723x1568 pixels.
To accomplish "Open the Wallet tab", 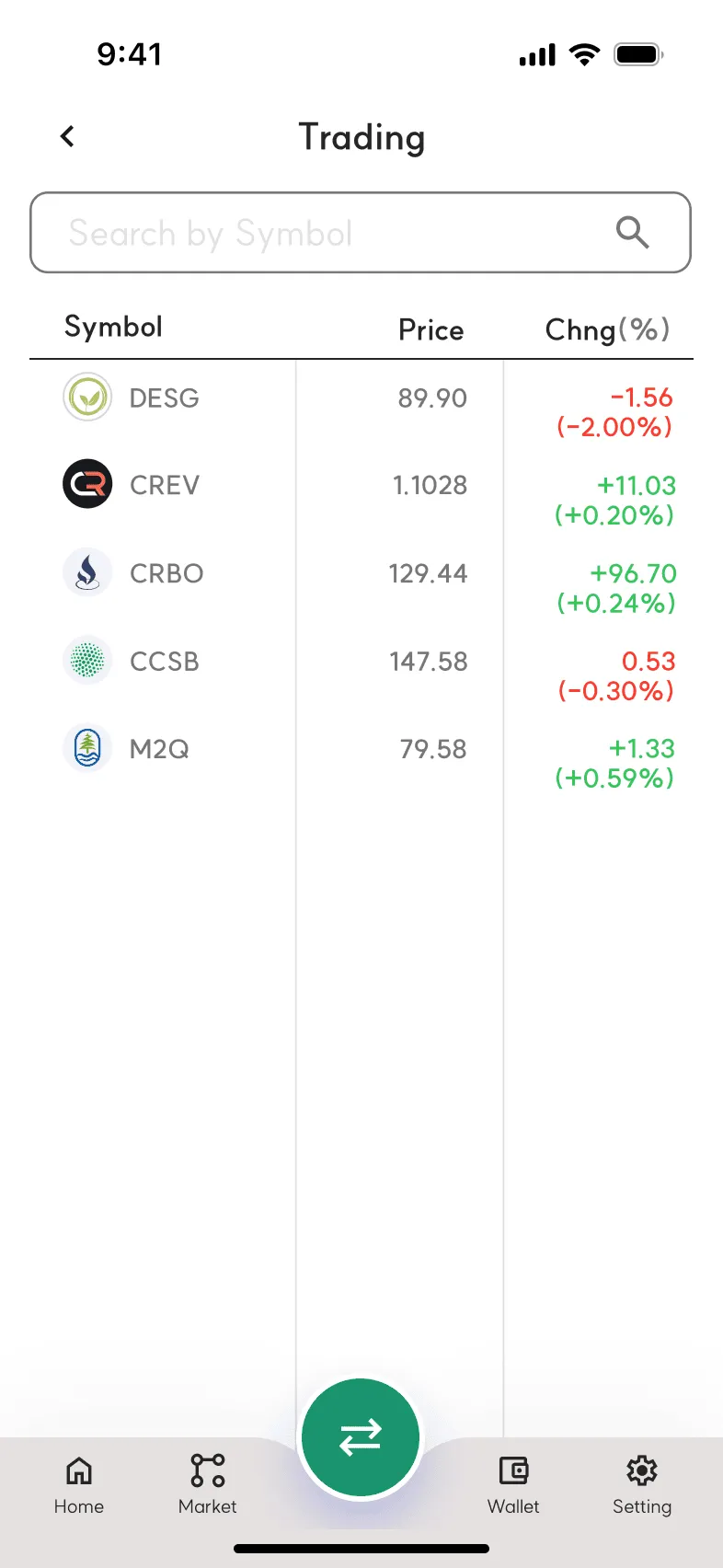I will click(x=513, y=1483).
